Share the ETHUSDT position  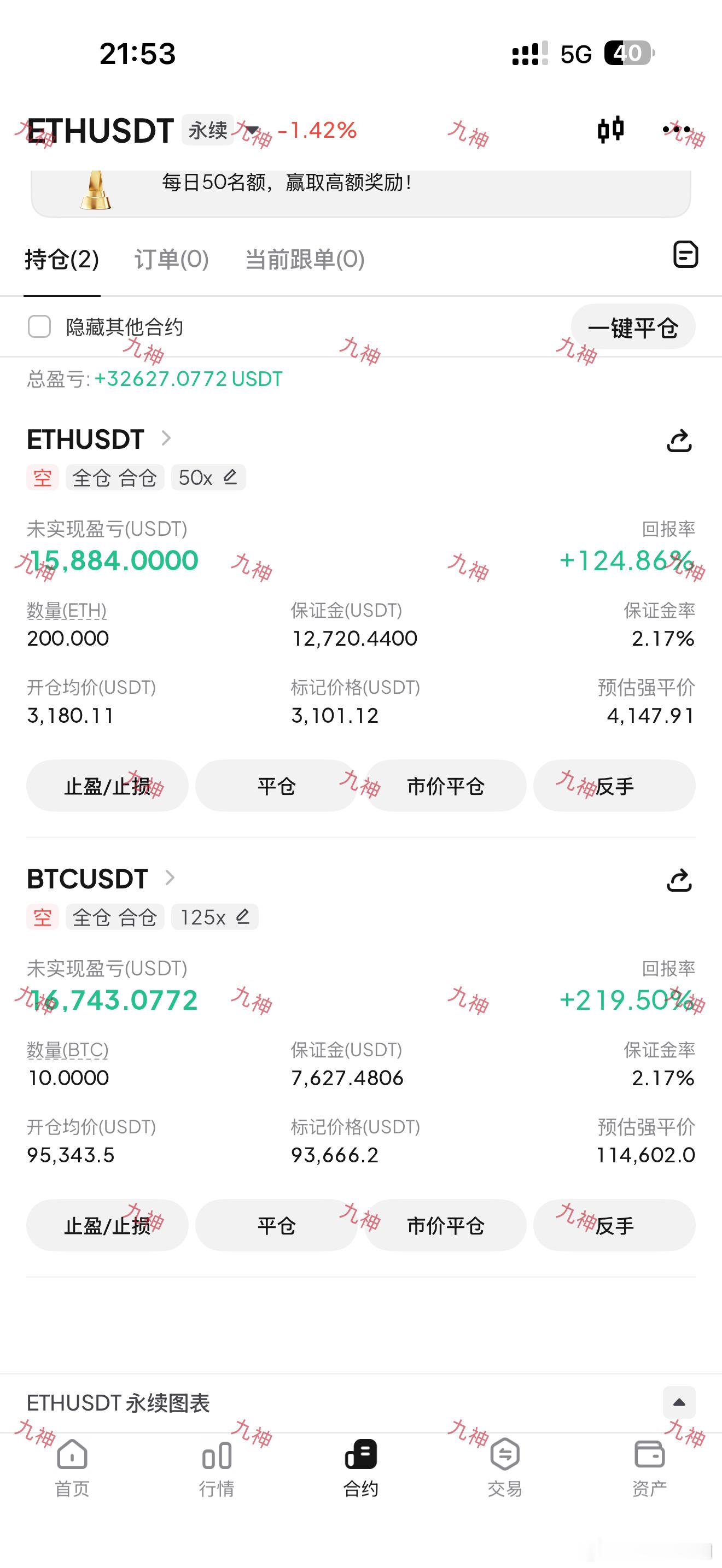[x=679, y=441]
